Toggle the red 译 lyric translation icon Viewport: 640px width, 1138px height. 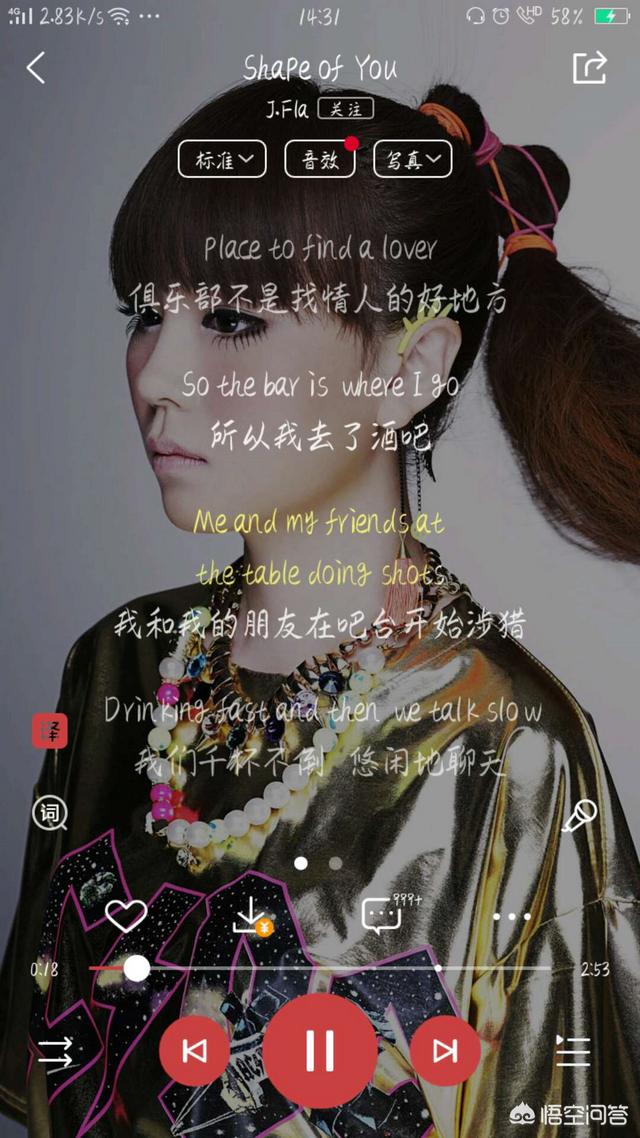click(49, 731)
